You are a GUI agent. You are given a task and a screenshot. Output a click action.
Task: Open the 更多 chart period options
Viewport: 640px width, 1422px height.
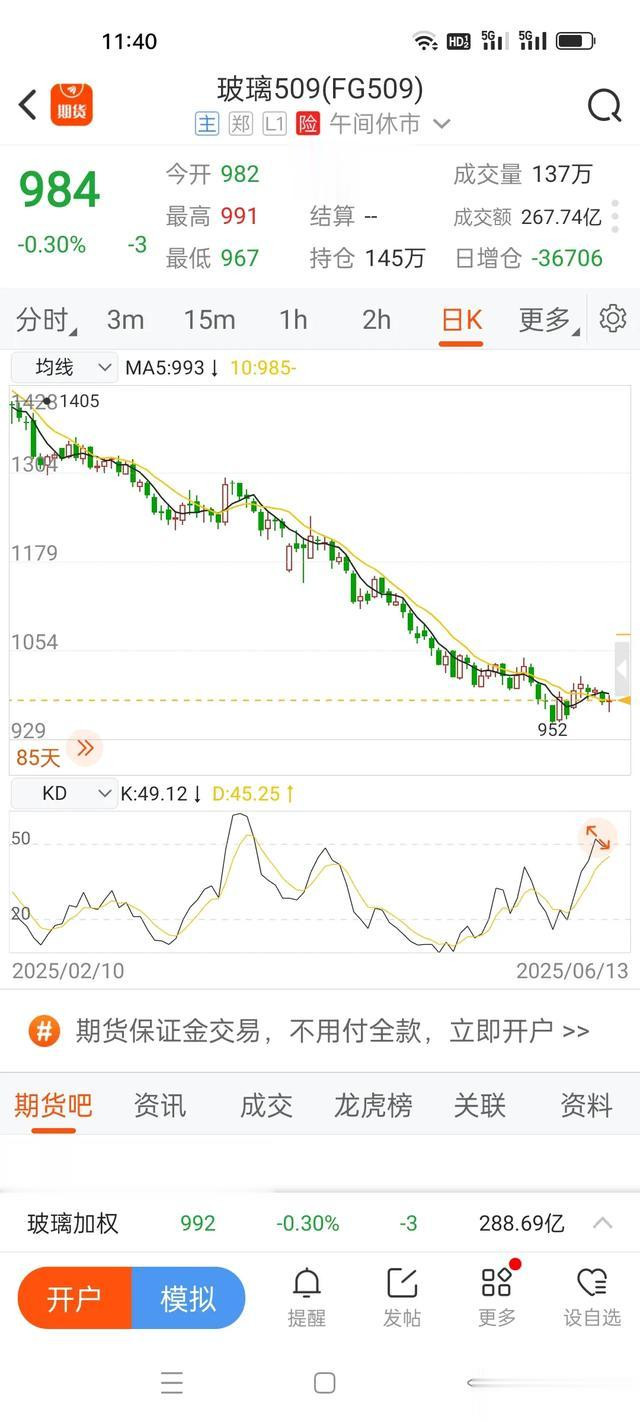pos(545,320)
